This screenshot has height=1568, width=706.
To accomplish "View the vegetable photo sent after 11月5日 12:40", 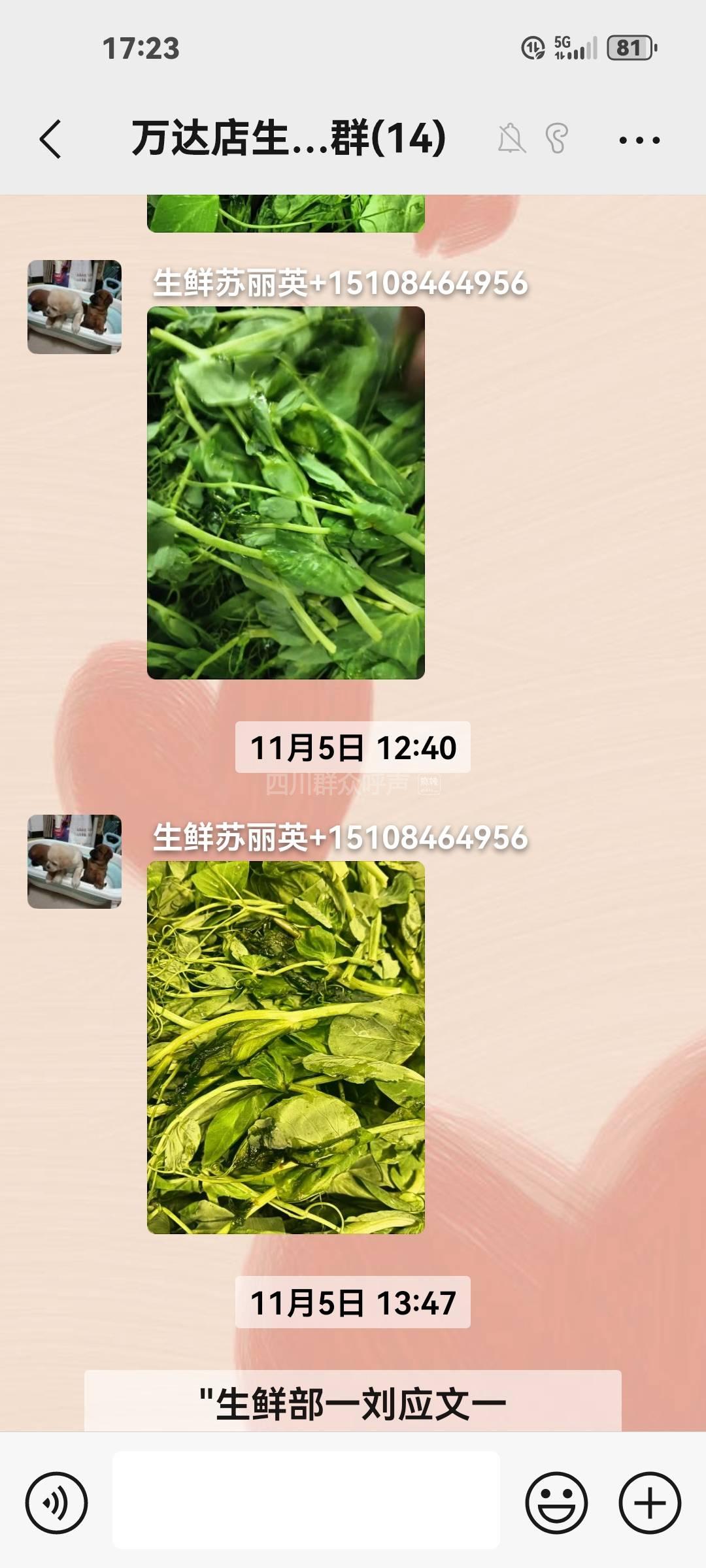I will (286, 1047).
